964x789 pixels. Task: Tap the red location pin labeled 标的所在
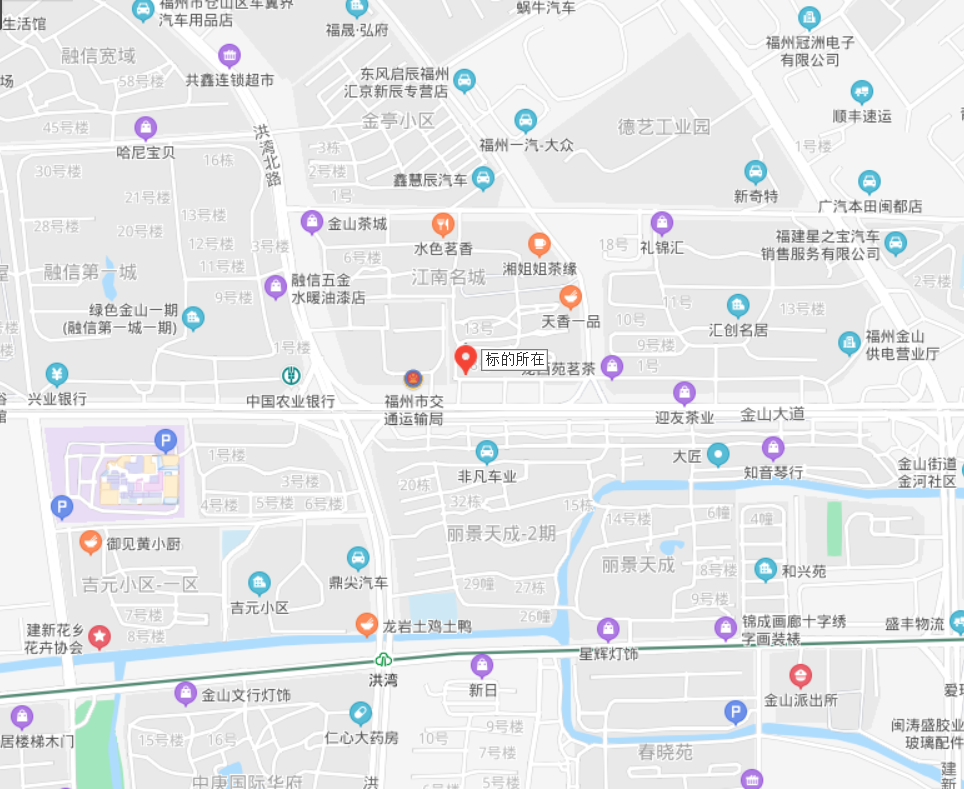[465, 359]
